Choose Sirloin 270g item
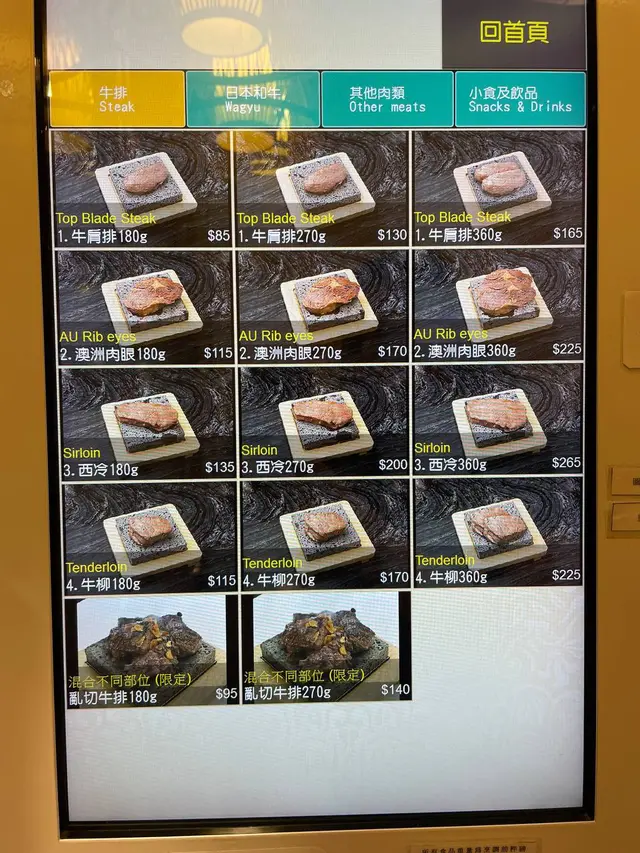The image size is (640, 853). click(x=324, y=421)
